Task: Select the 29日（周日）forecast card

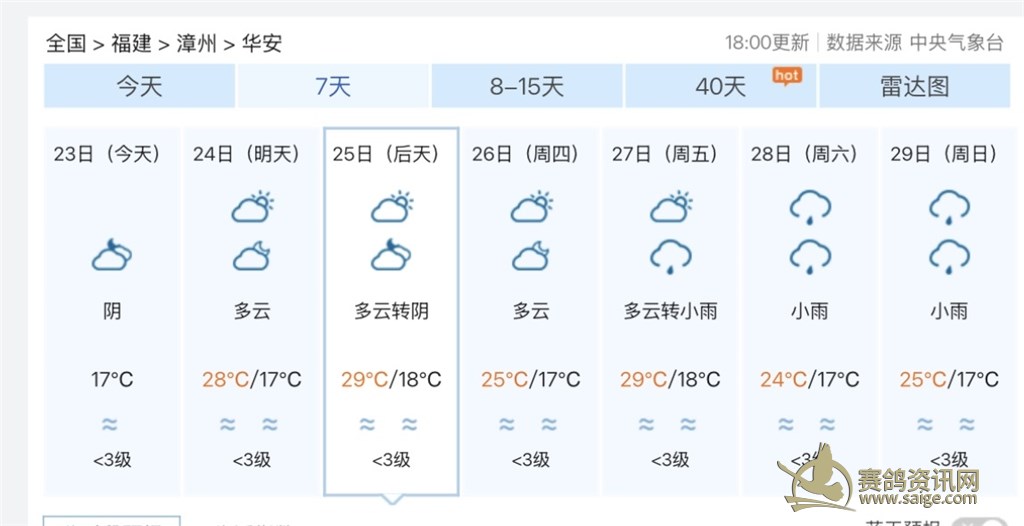Action: (x=948, y=310)
